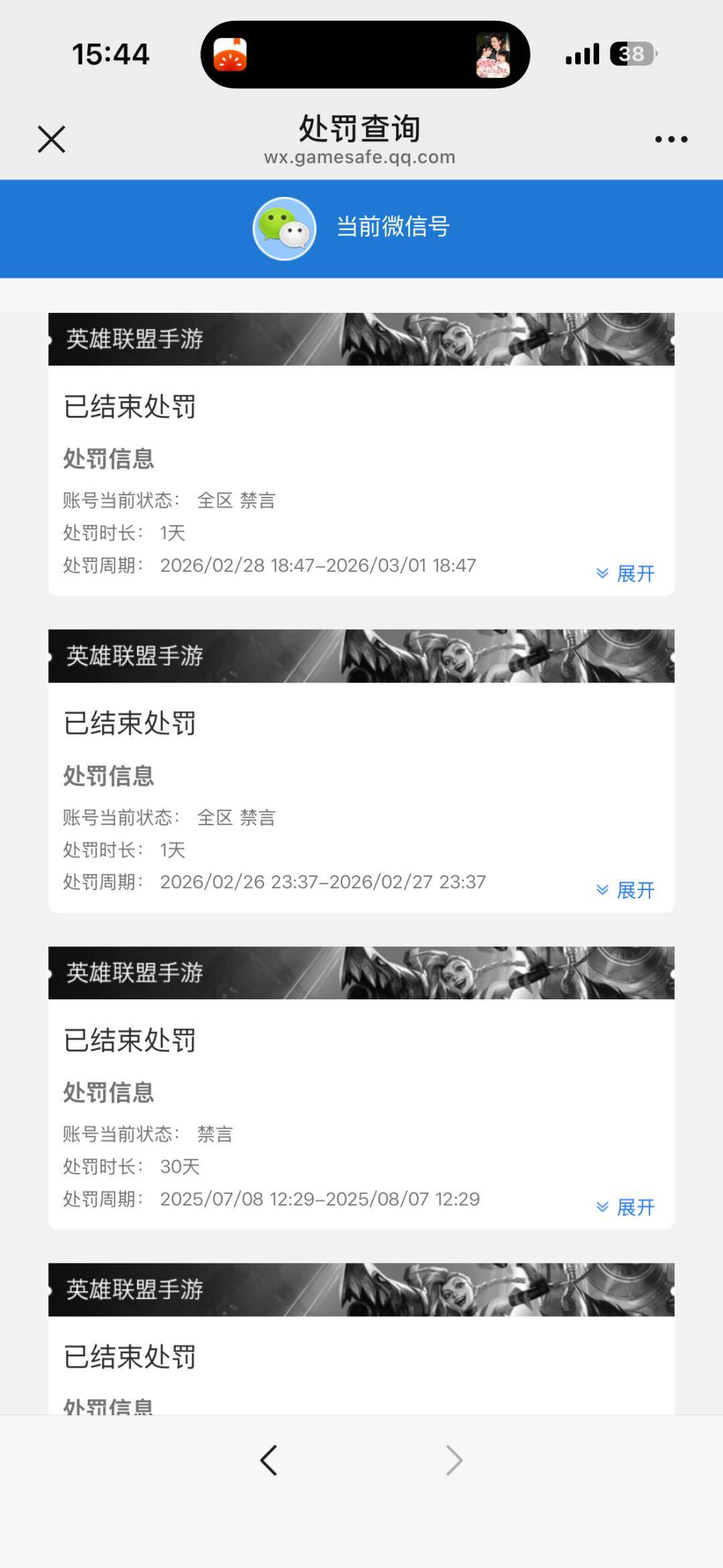Select the bottom 英雄联盟手游 banner image
Image resolution: width=723 pixels, height=1568 pixels.
tap(361, 1289)
